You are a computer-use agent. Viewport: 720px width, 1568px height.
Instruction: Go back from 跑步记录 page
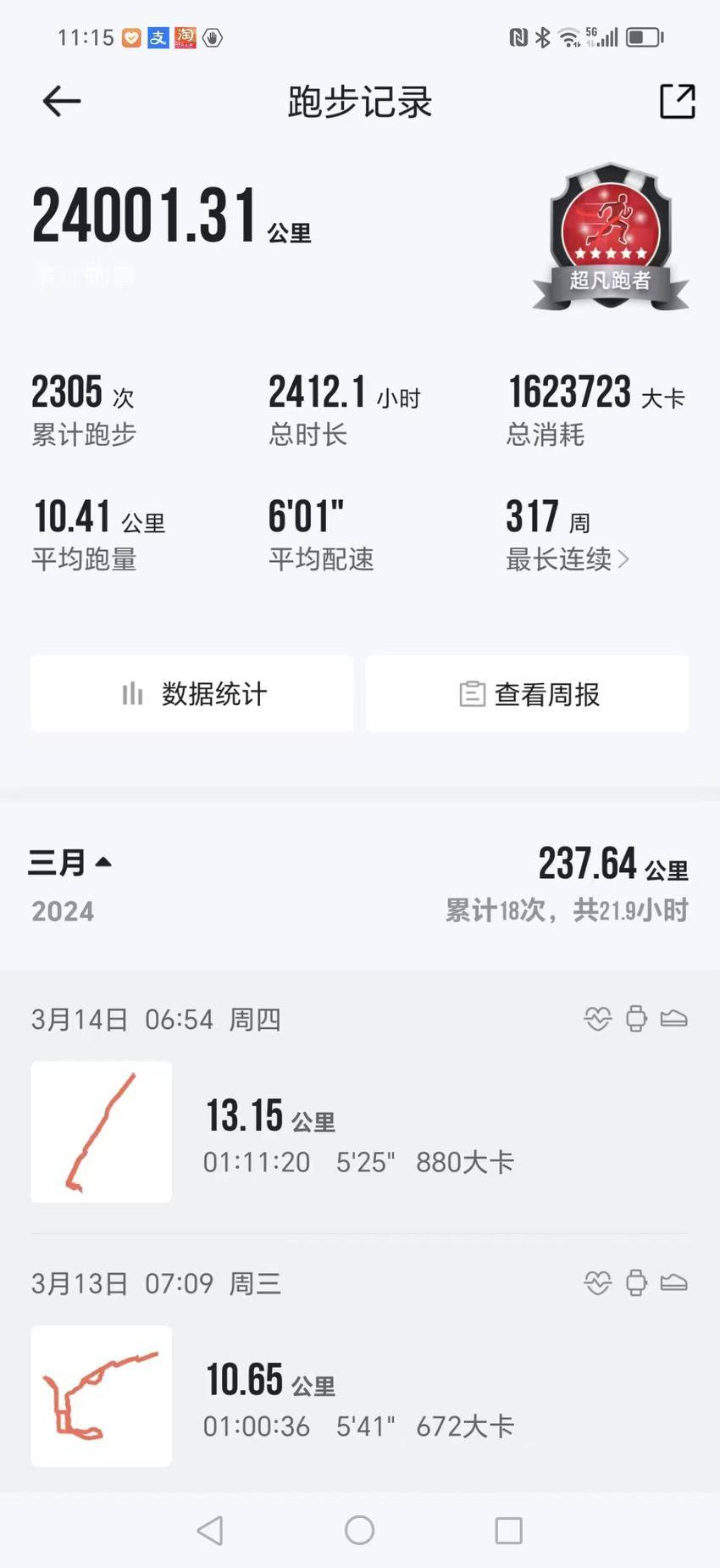(61, 102)
